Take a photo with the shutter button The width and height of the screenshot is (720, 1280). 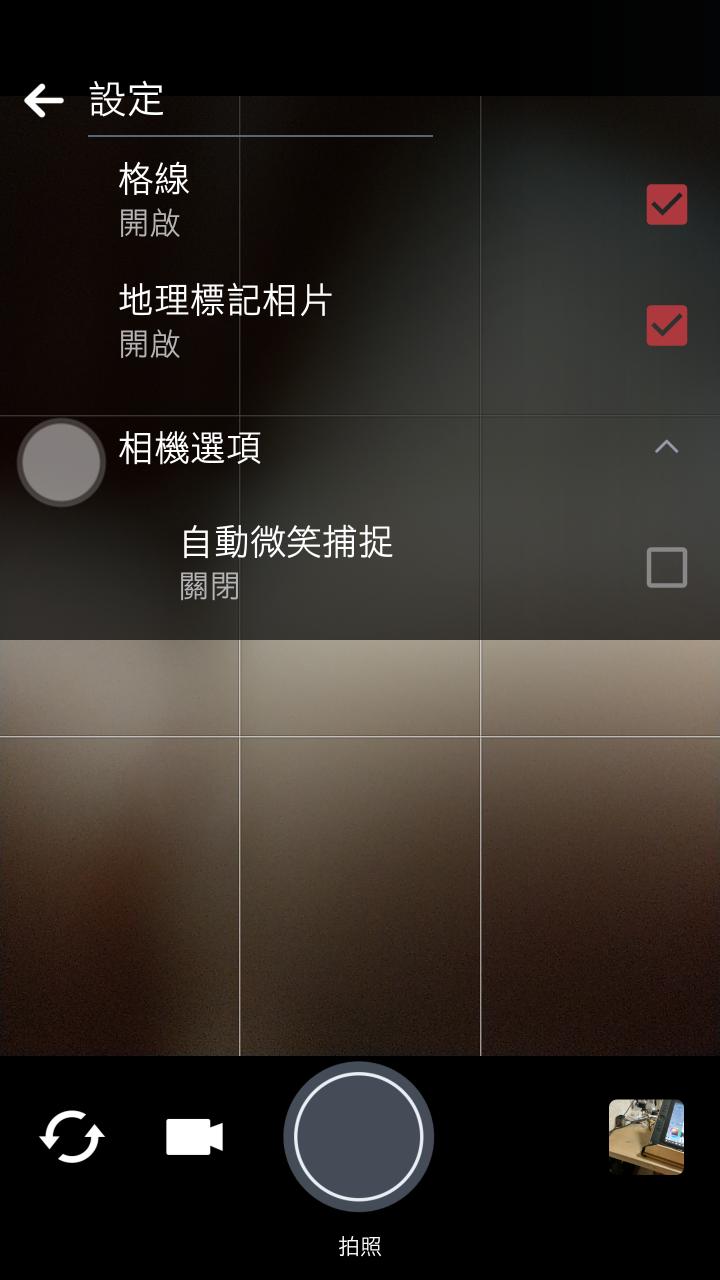point(358,1136)
